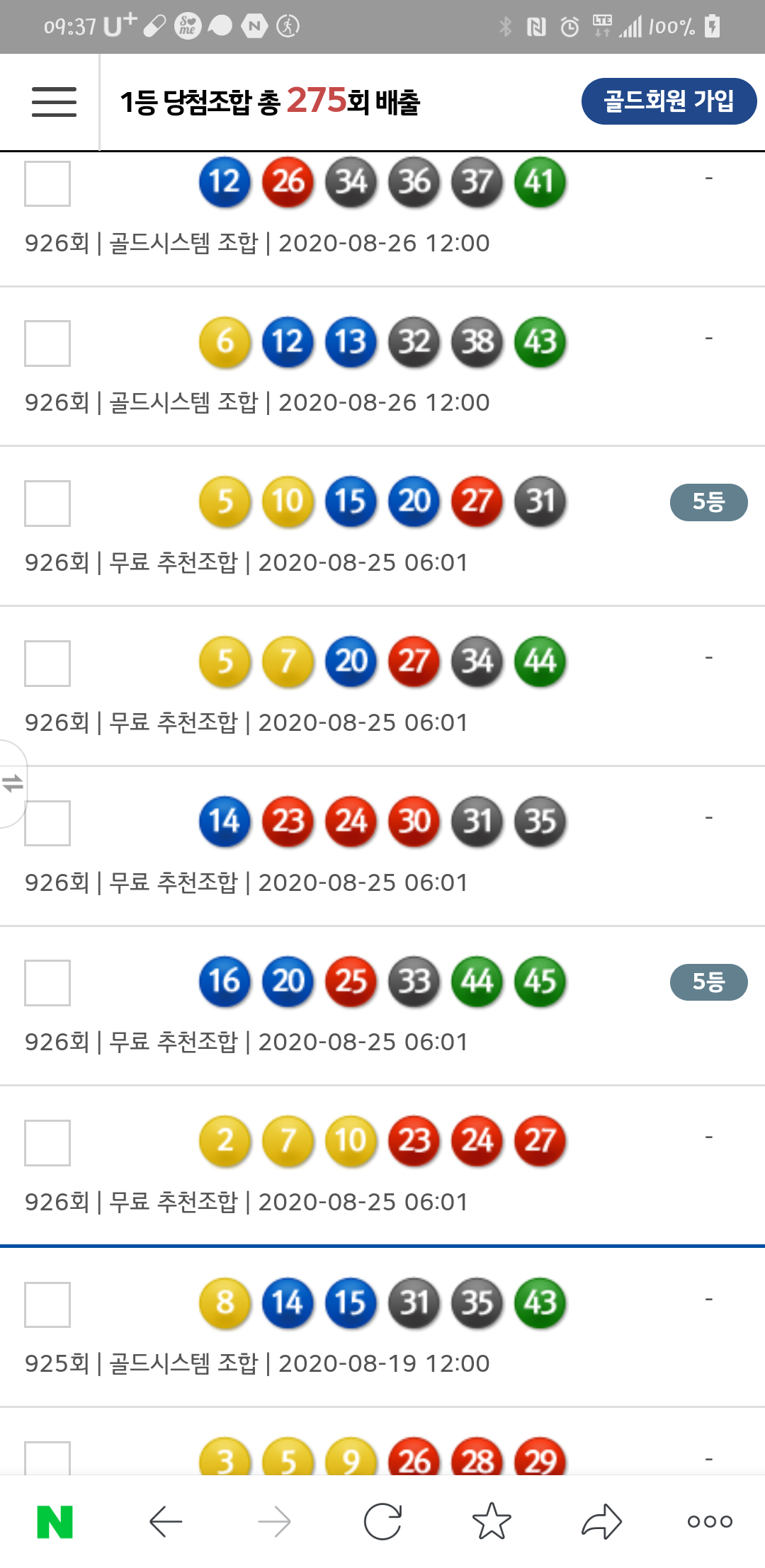The image size is (765, 1568).
Task: Select the checkbox for 16 20 25 33 44 45
Action: click(47, 983)
